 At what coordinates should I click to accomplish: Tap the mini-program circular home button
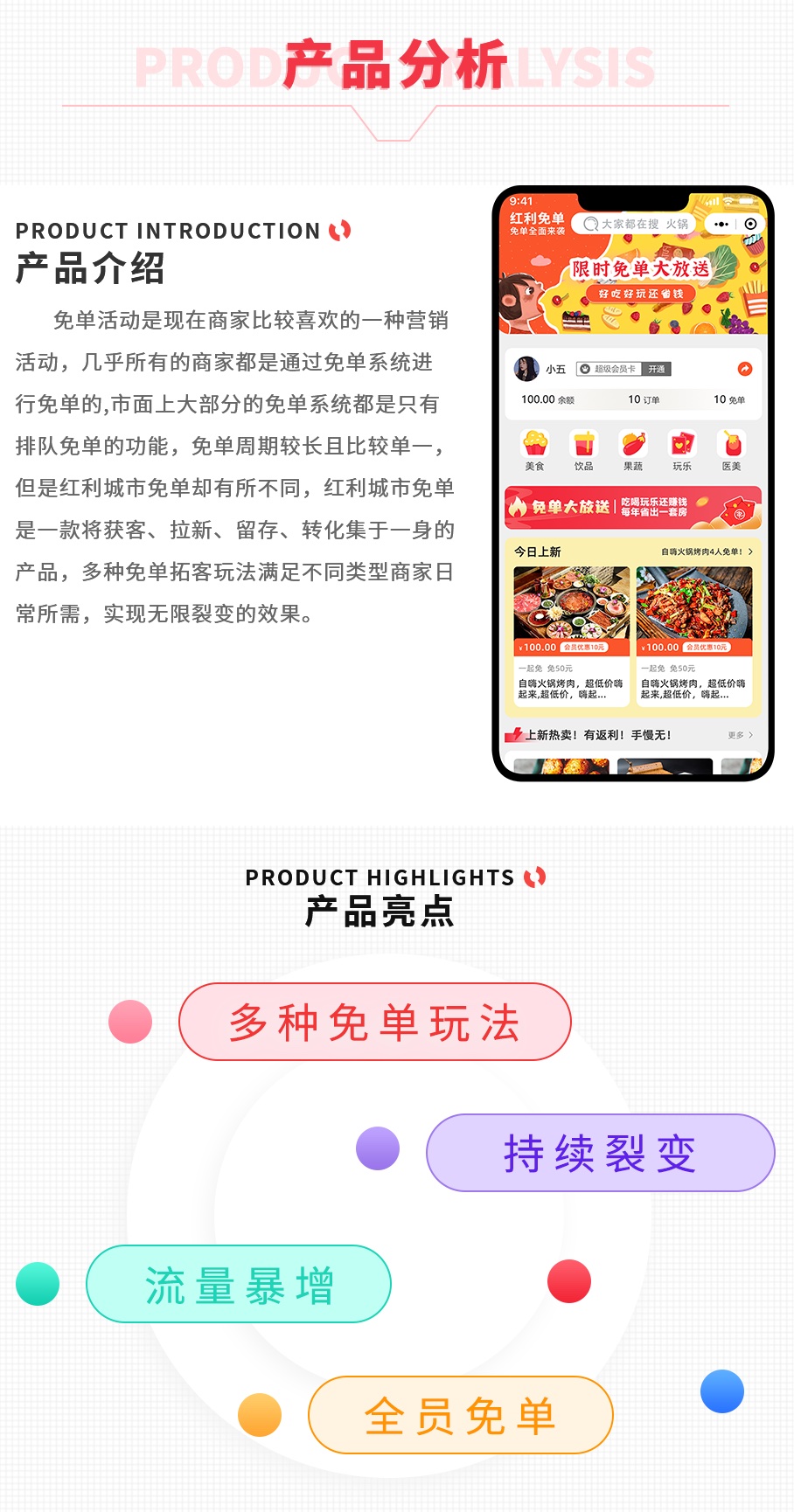pyautogui.click(x=749, y=224)
